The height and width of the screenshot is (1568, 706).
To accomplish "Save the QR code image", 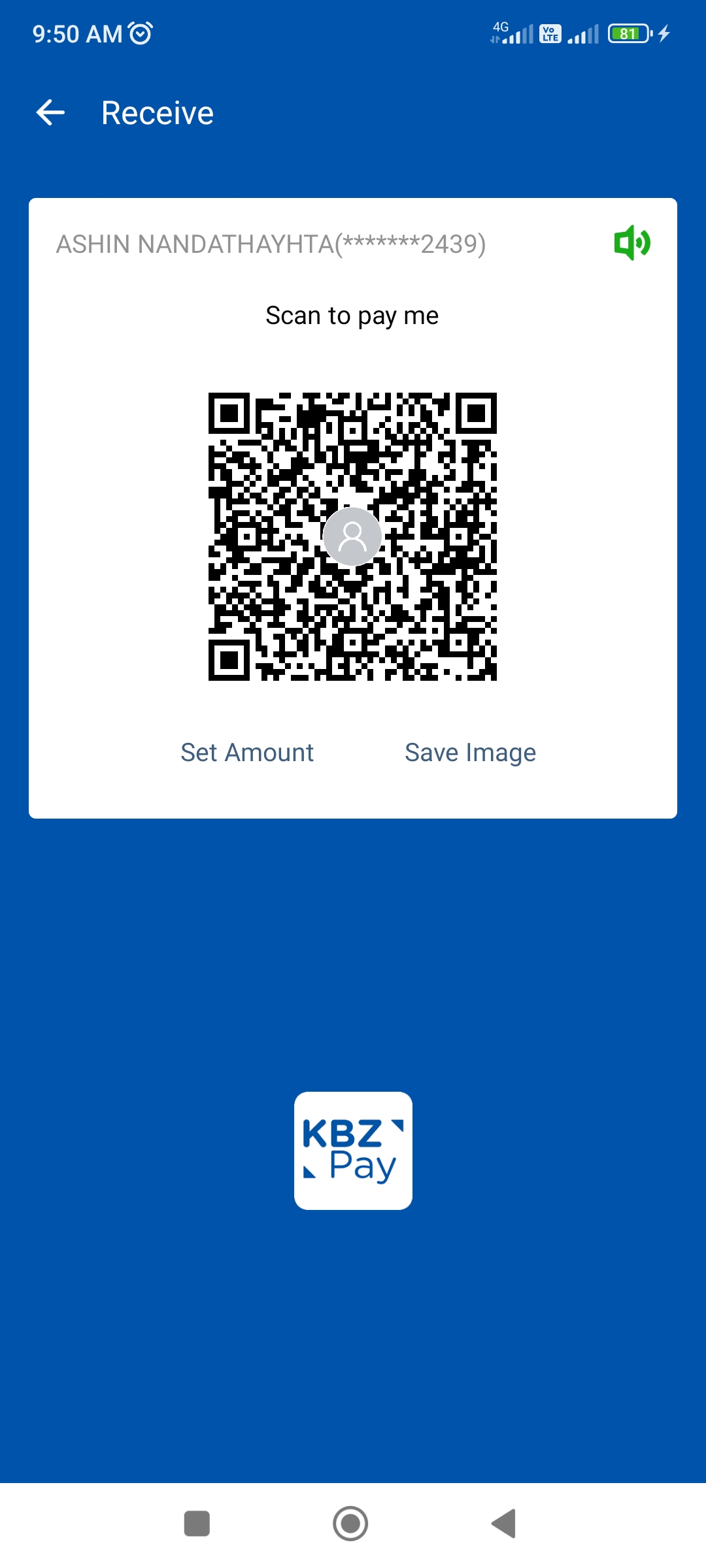I will click(x=470, y=753).
